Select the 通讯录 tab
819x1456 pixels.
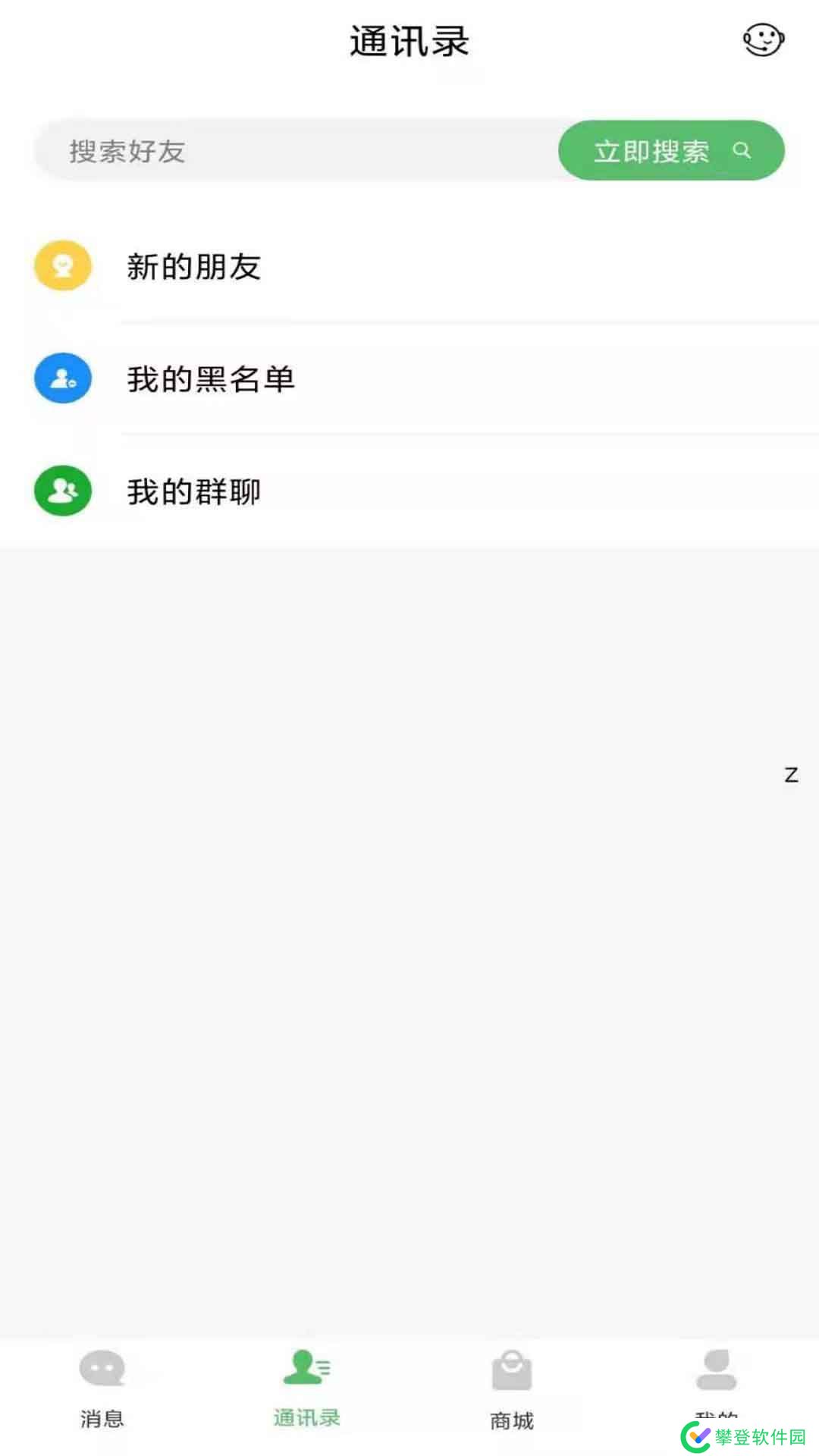click(x=306, y=1388)
